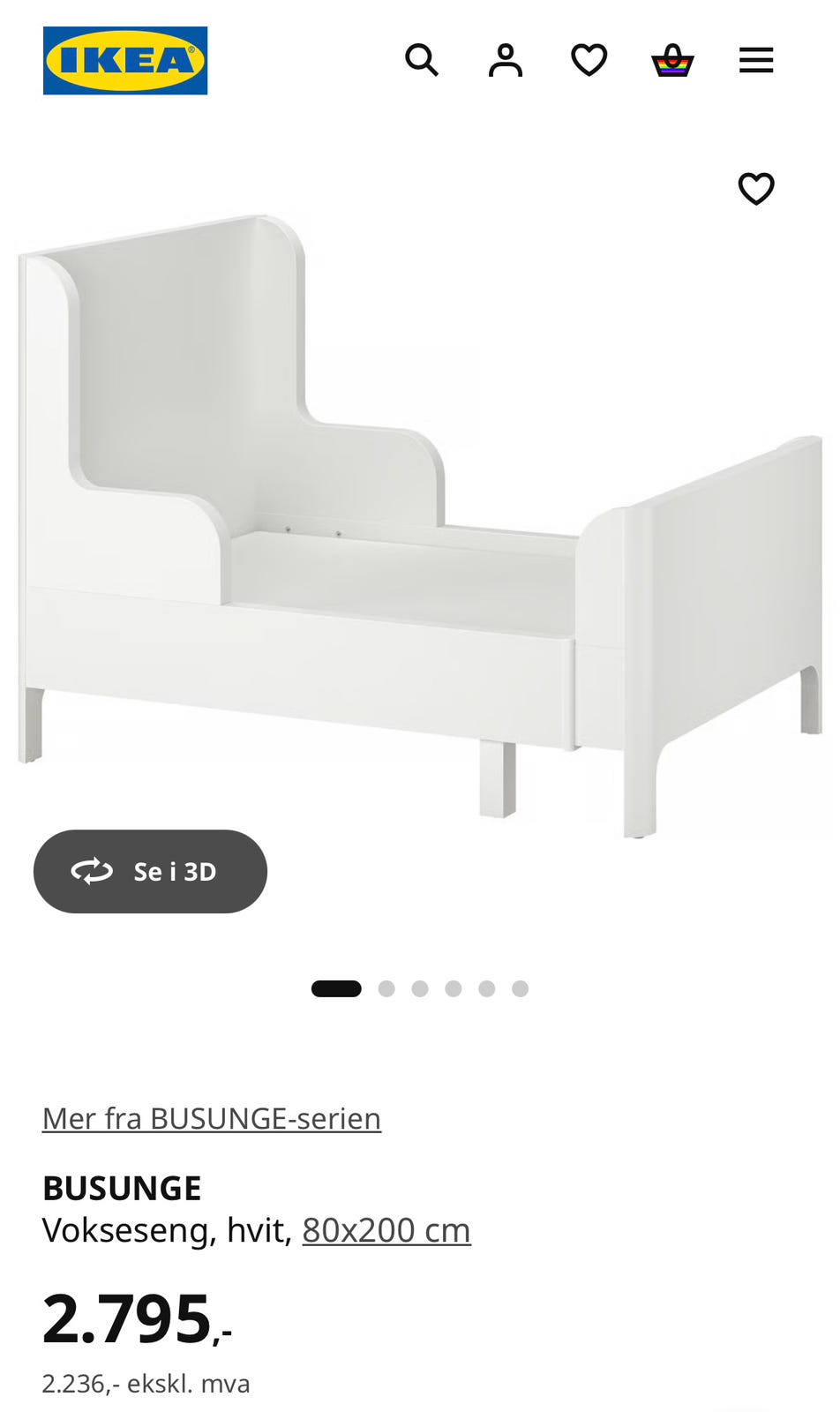Viewport: 840px width, 1412px height.
Task: Open Mer fra BUSUNGE-serien link
Action: tap(212, 1118)
